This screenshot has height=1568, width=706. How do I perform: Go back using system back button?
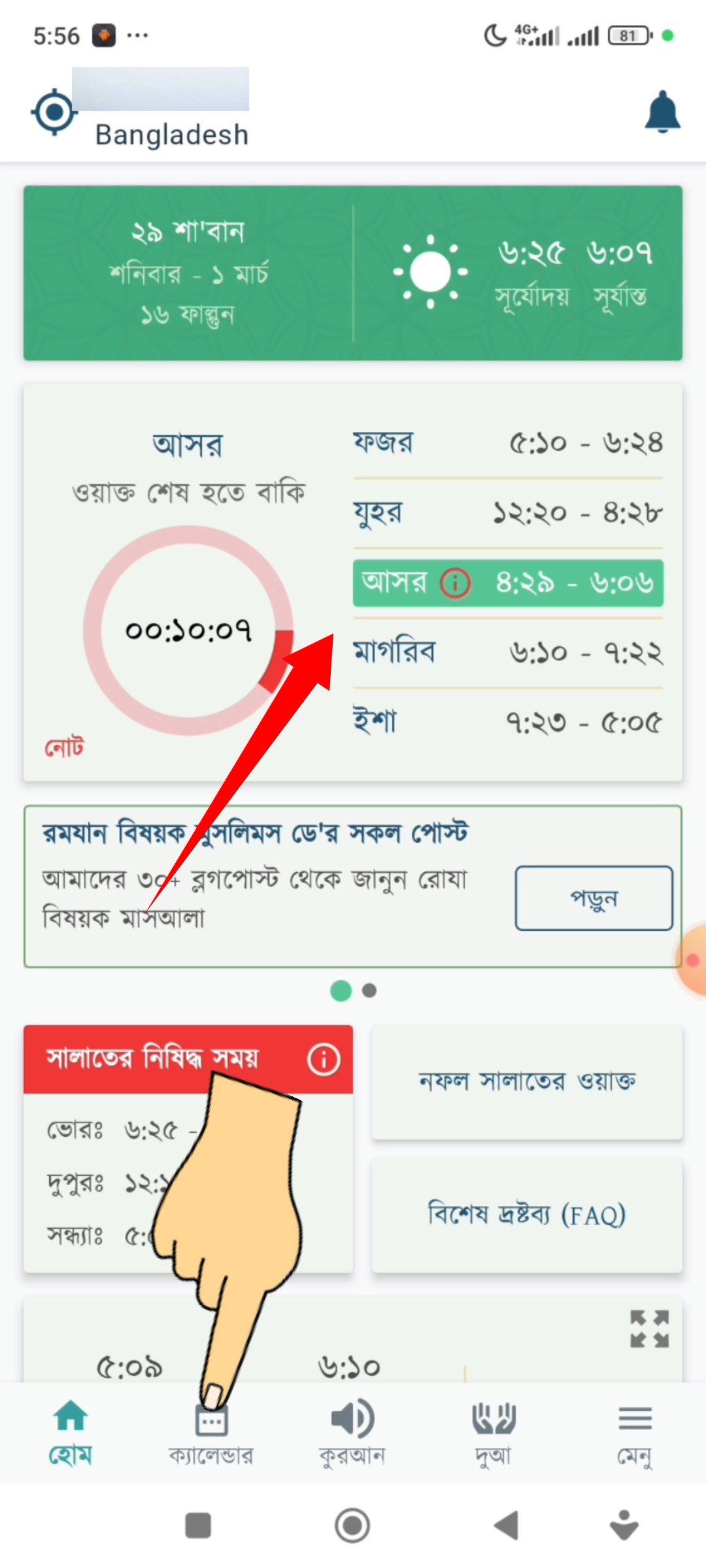point(507,1526)
